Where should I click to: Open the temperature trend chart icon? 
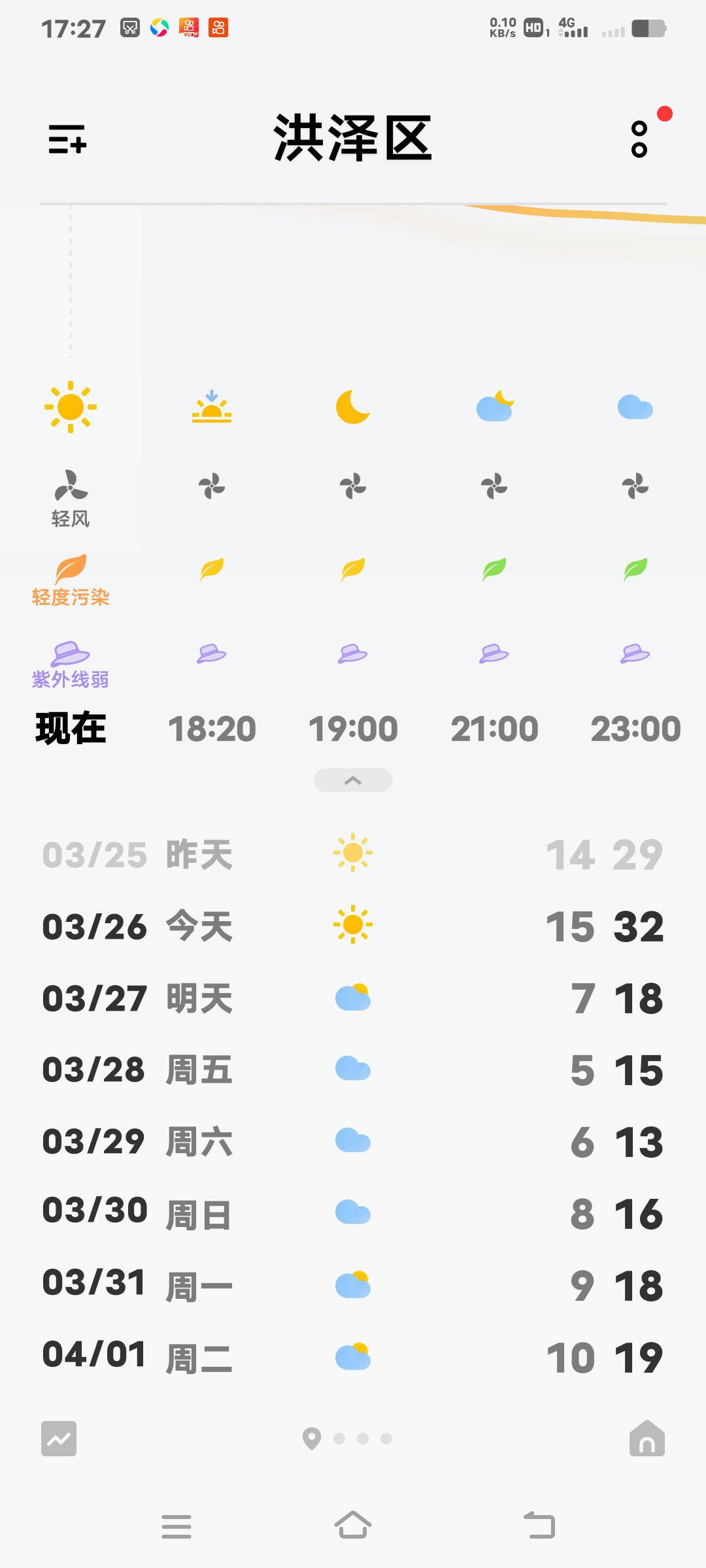click(59, 1439)
